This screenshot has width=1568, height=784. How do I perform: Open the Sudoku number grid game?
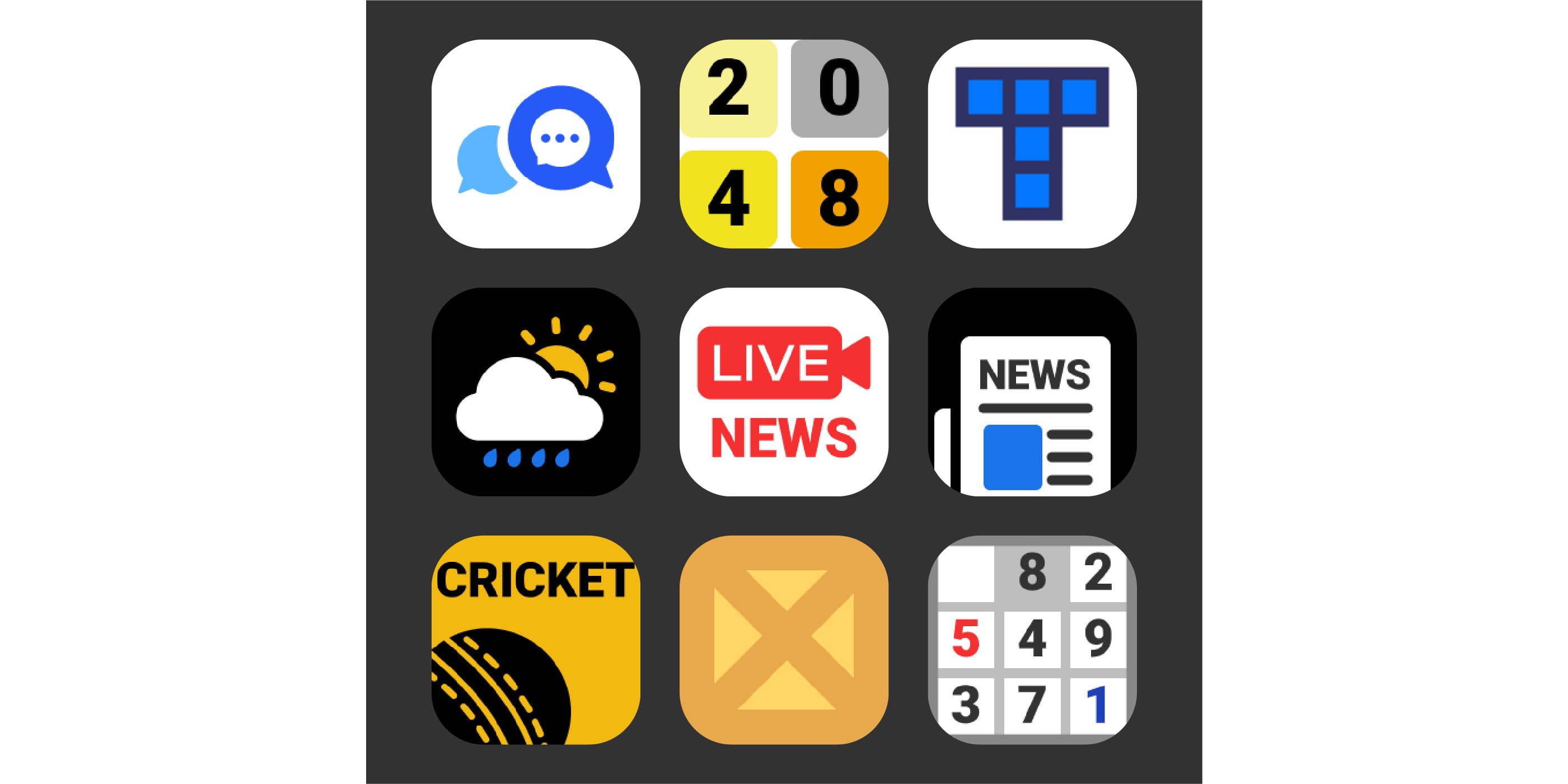pyautogui.click(x=1032, y=639)
